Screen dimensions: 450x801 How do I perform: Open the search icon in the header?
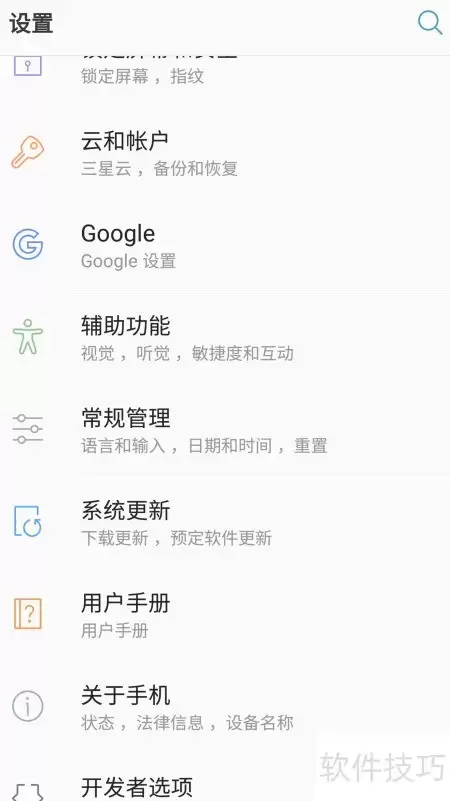pos(430,23)
